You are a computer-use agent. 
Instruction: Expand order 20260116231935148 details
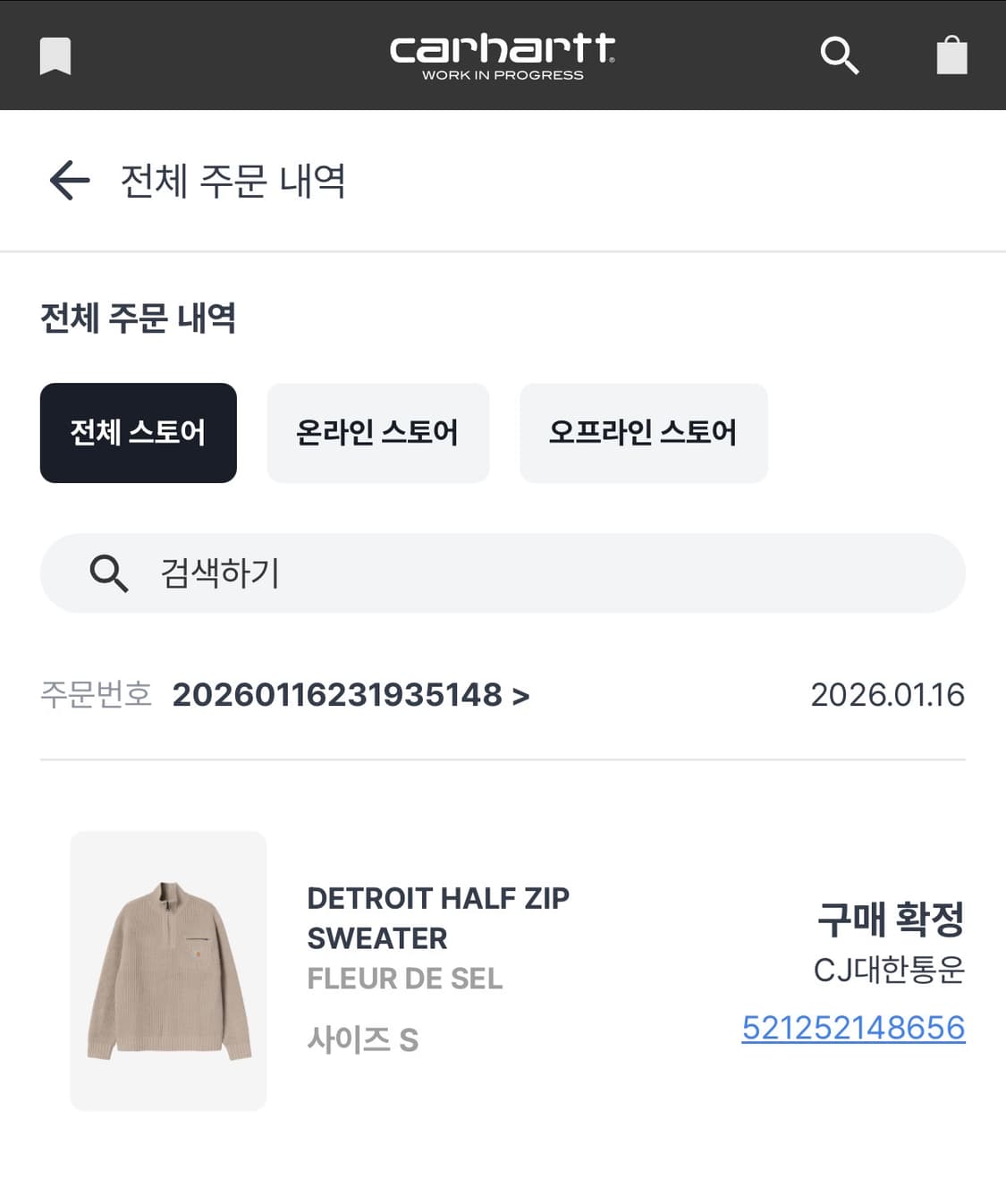[337, 695]
